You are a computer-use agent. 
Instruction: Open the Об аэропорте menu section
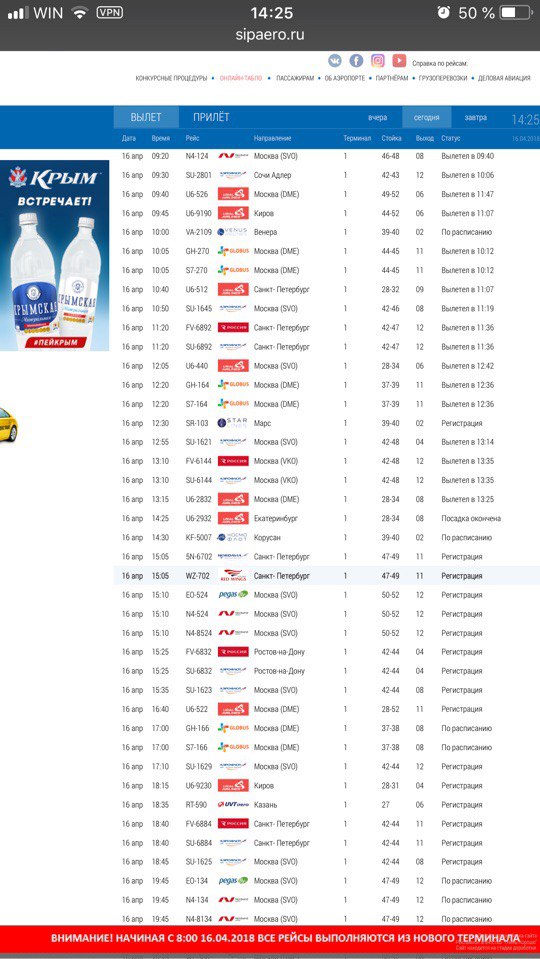[x=345, y=78]
